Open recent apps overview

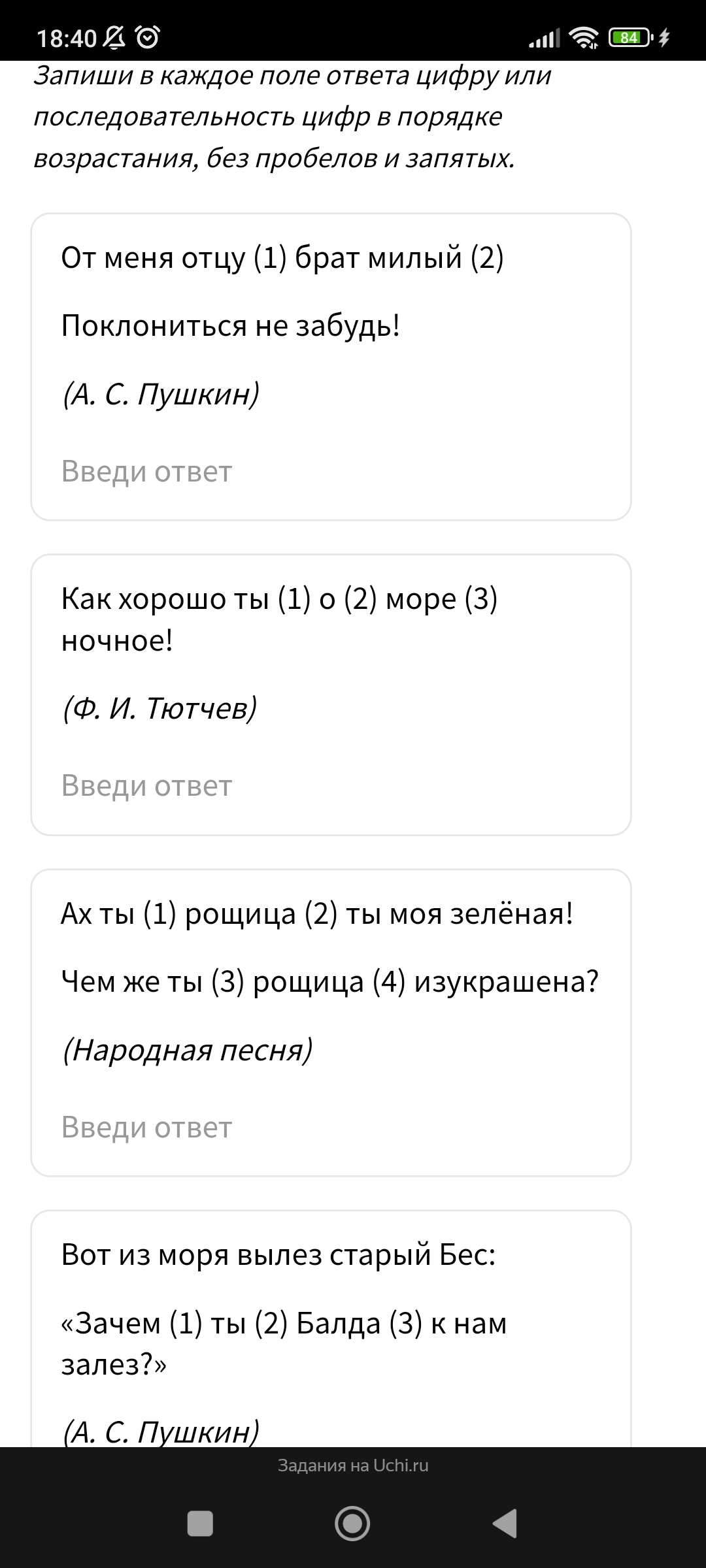coord(200,1524)
